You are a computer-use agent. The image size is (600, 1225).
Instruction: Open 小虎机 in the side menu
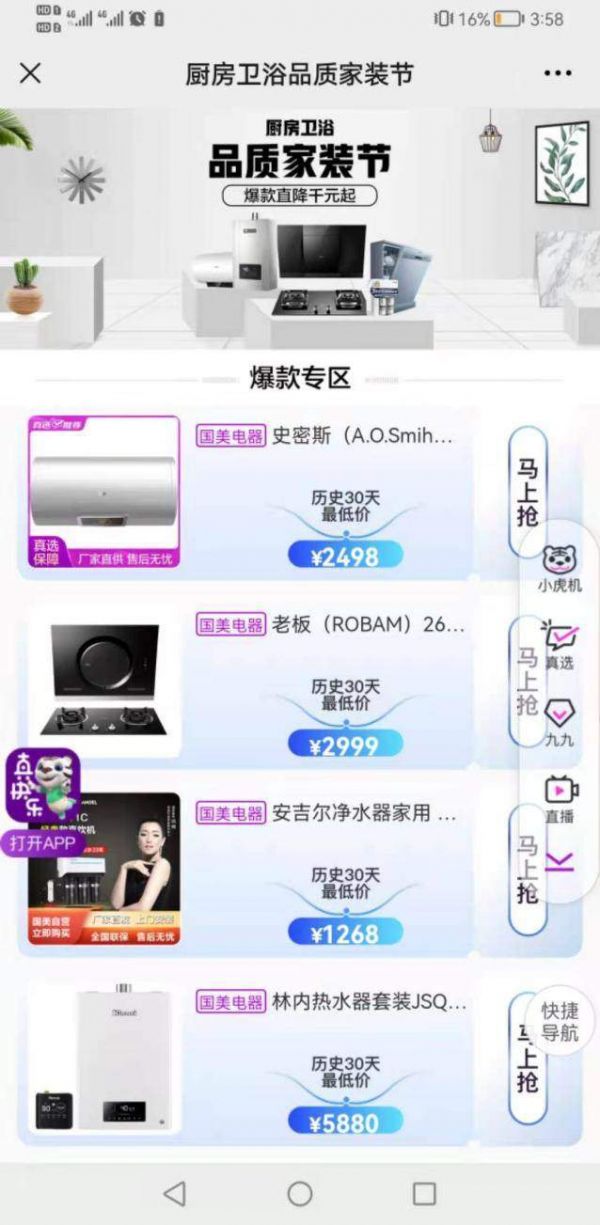click(x=560, y=568)
